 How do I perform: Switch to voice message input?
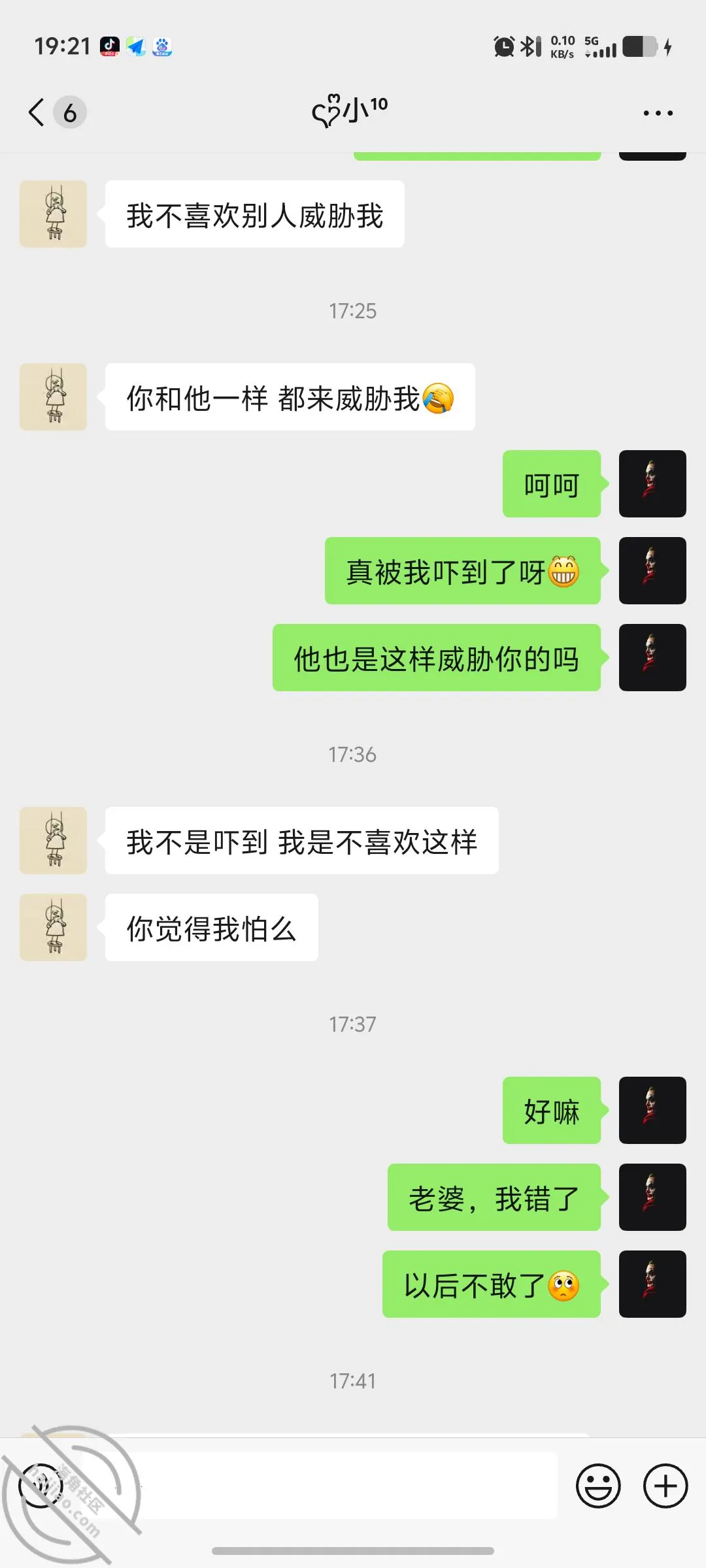click(41, 1486)
